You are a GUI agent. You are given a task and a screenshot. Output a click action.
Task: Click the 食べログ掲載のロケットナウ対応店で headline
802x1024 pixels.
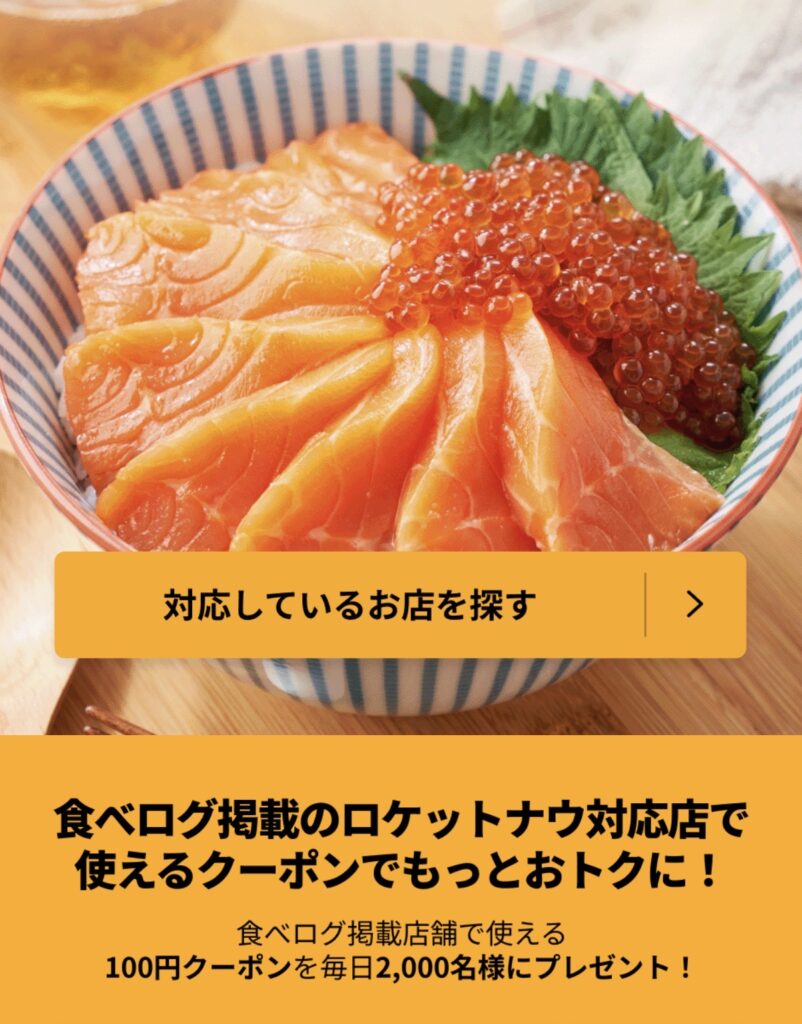coord(400,818)
